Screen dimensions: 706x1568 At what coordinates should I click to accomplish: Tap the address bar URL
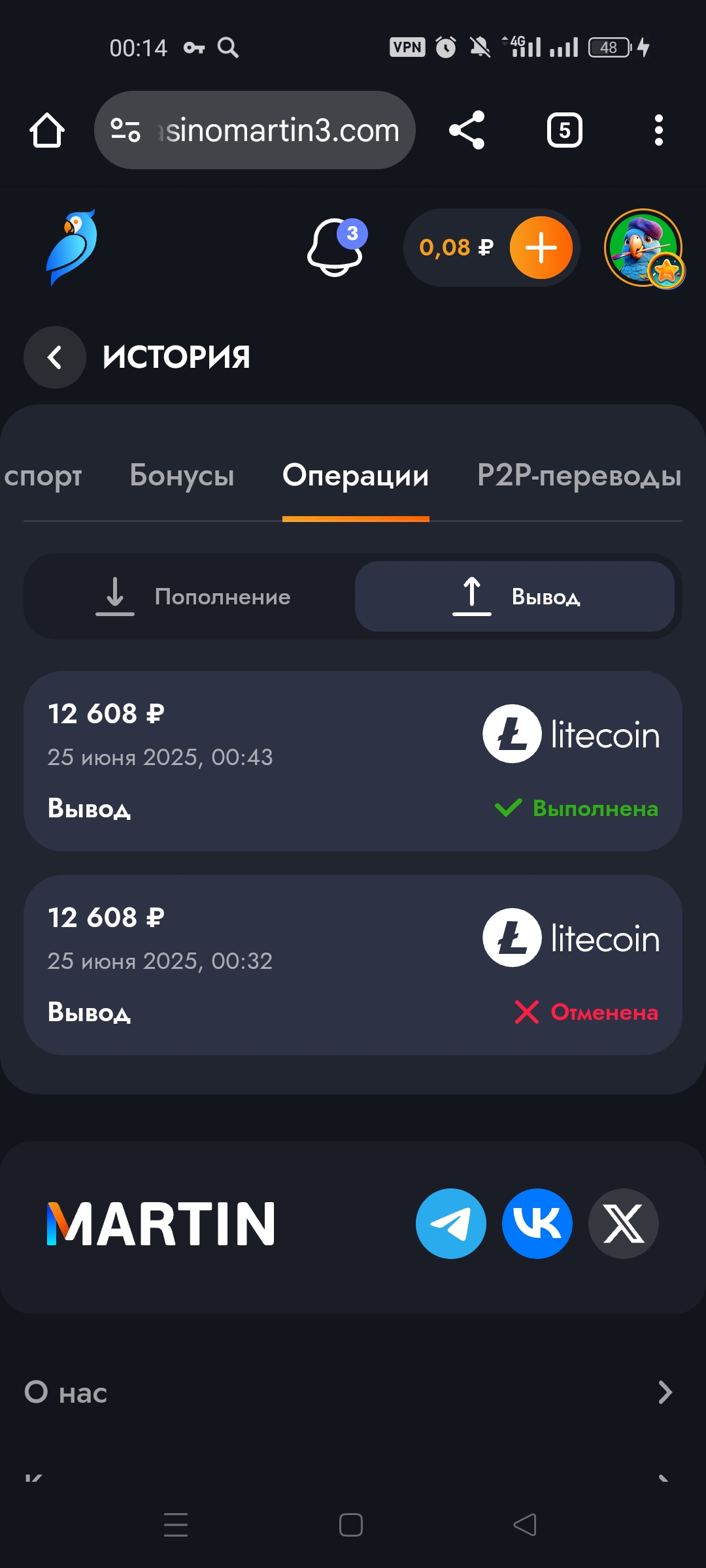point(281,130)
